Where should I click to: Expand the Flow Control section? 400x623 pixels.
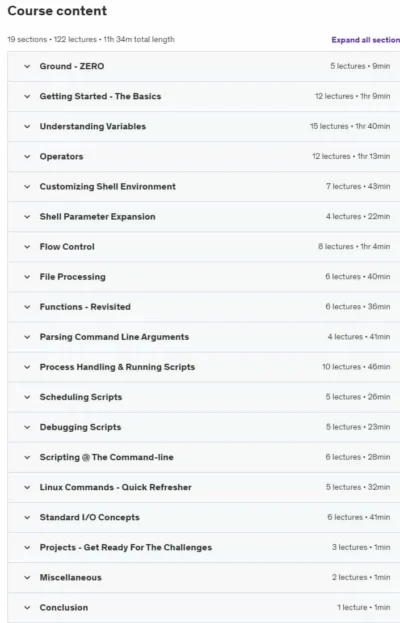pos(204,247)
